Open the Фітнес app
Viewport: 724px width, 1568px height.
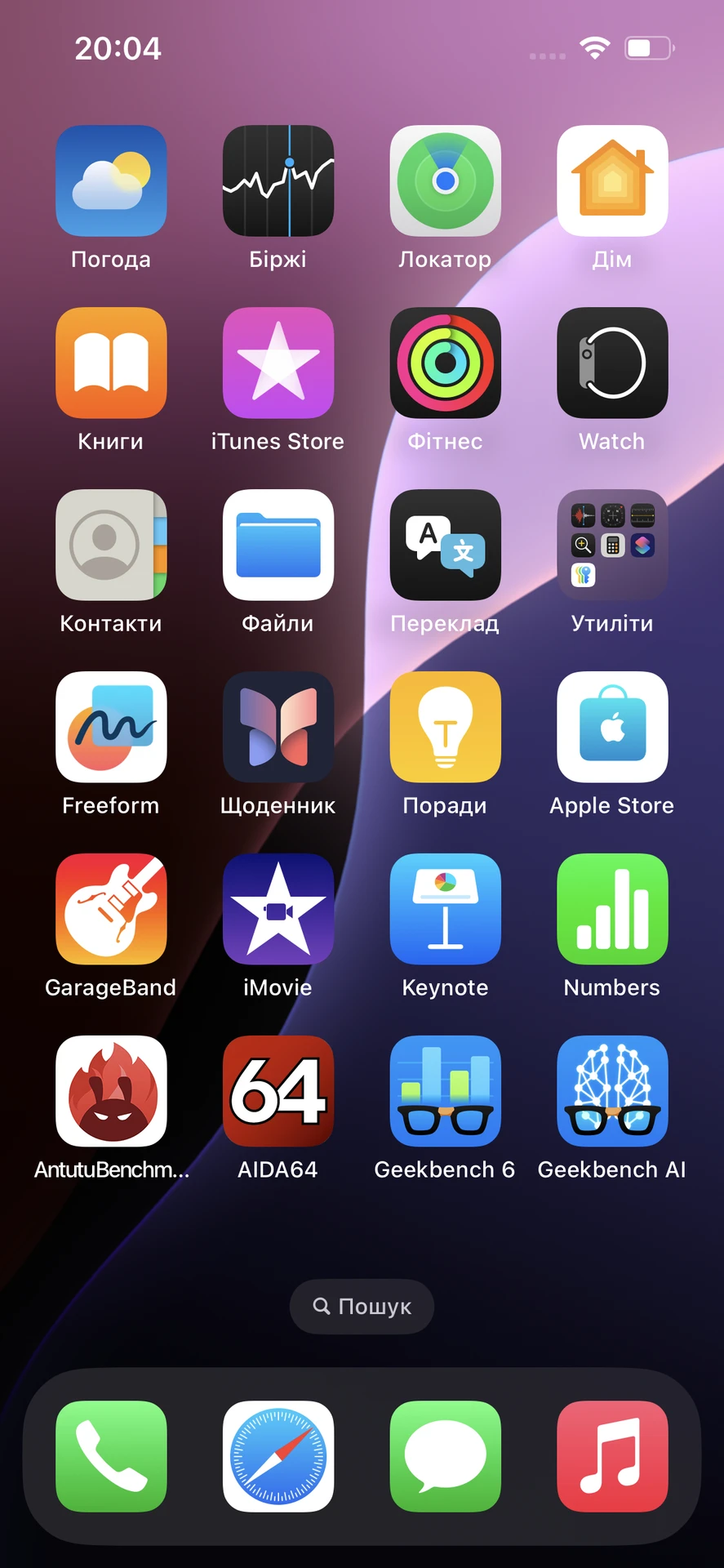[445, 363]
